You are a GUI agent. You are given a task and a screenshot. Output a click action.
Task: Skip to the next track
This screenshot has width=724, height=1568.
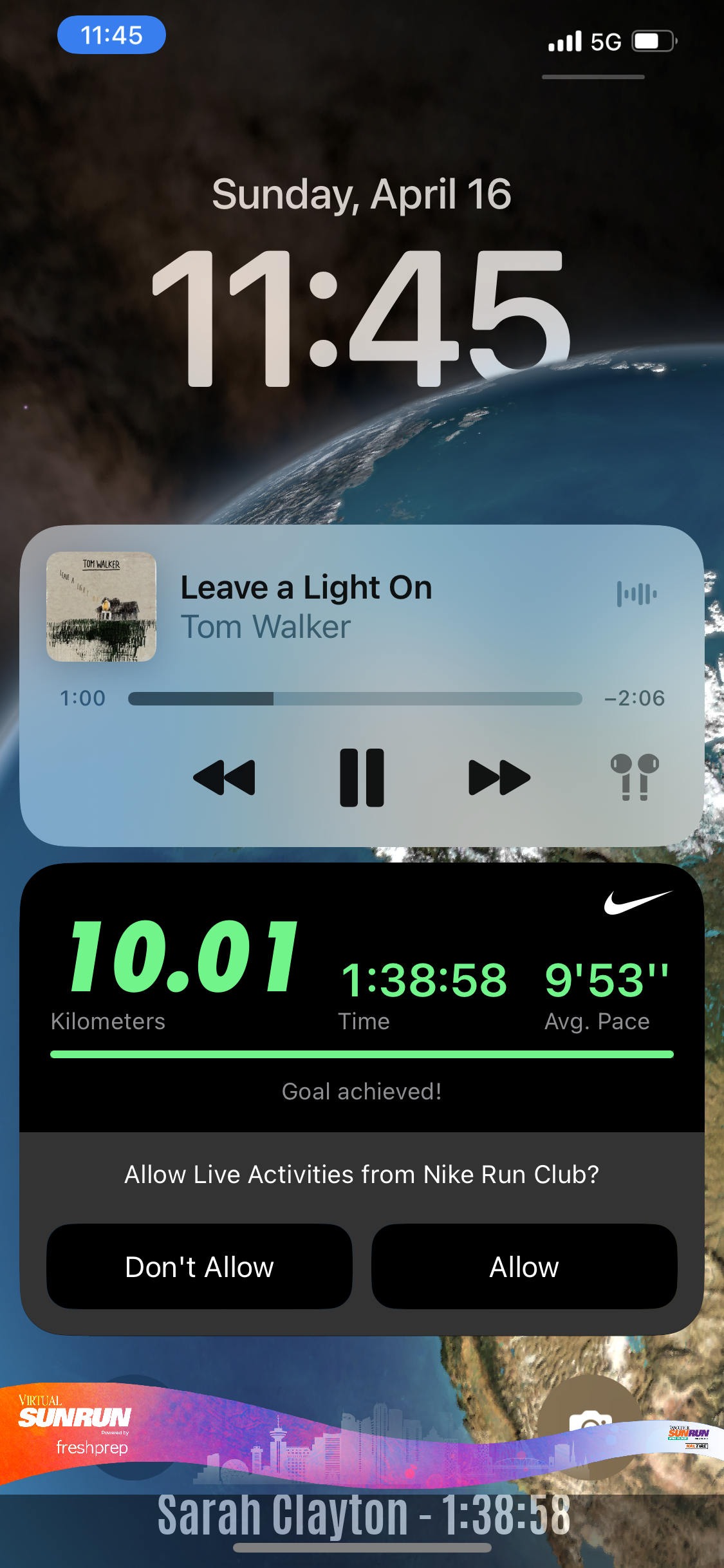[499, 778]
